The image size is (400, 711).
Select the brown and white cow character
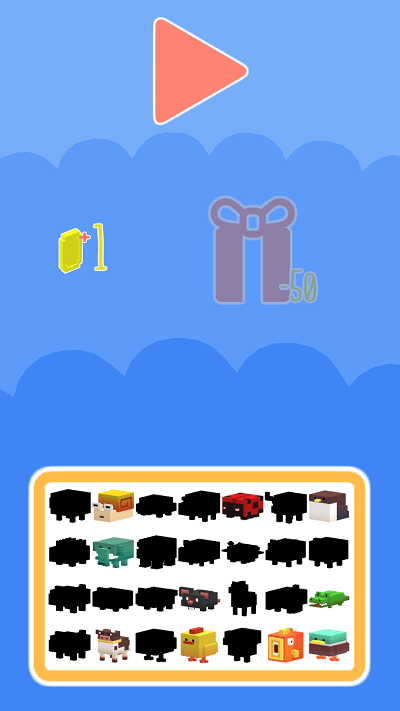(x=113, y=645)
